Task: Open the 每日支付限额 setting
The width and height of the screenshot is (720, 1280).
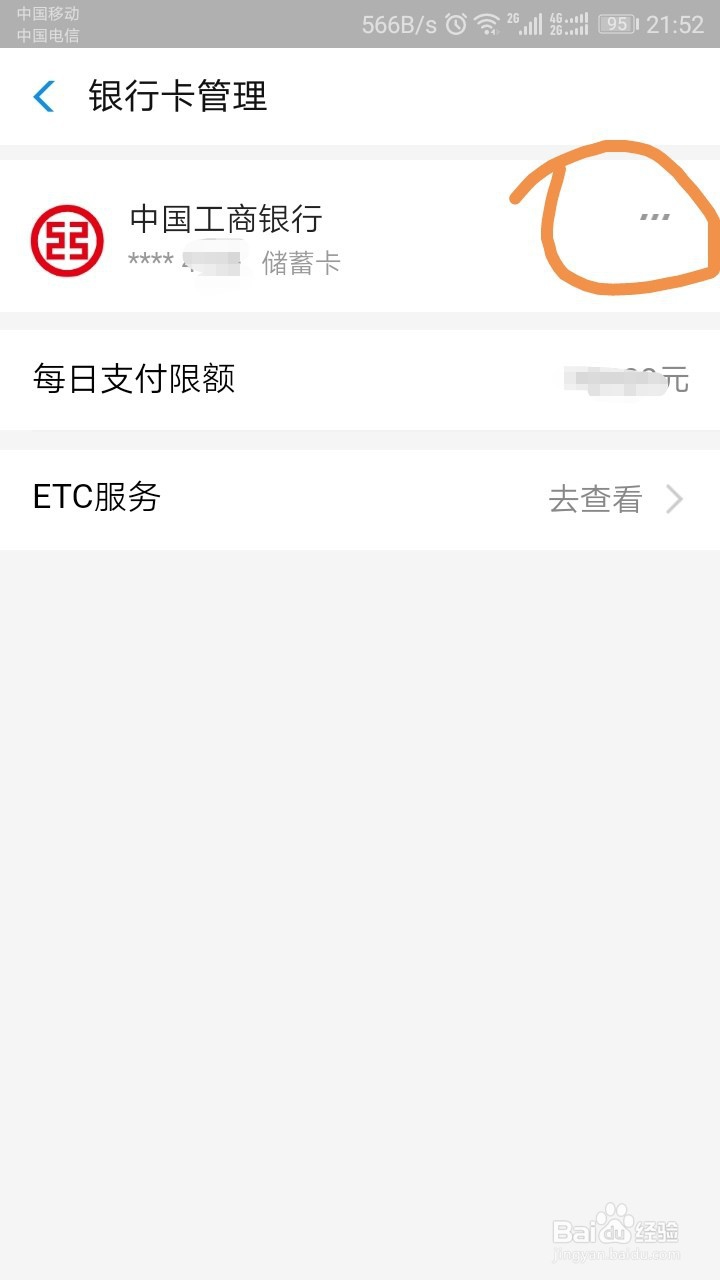Action: point(360,380)
